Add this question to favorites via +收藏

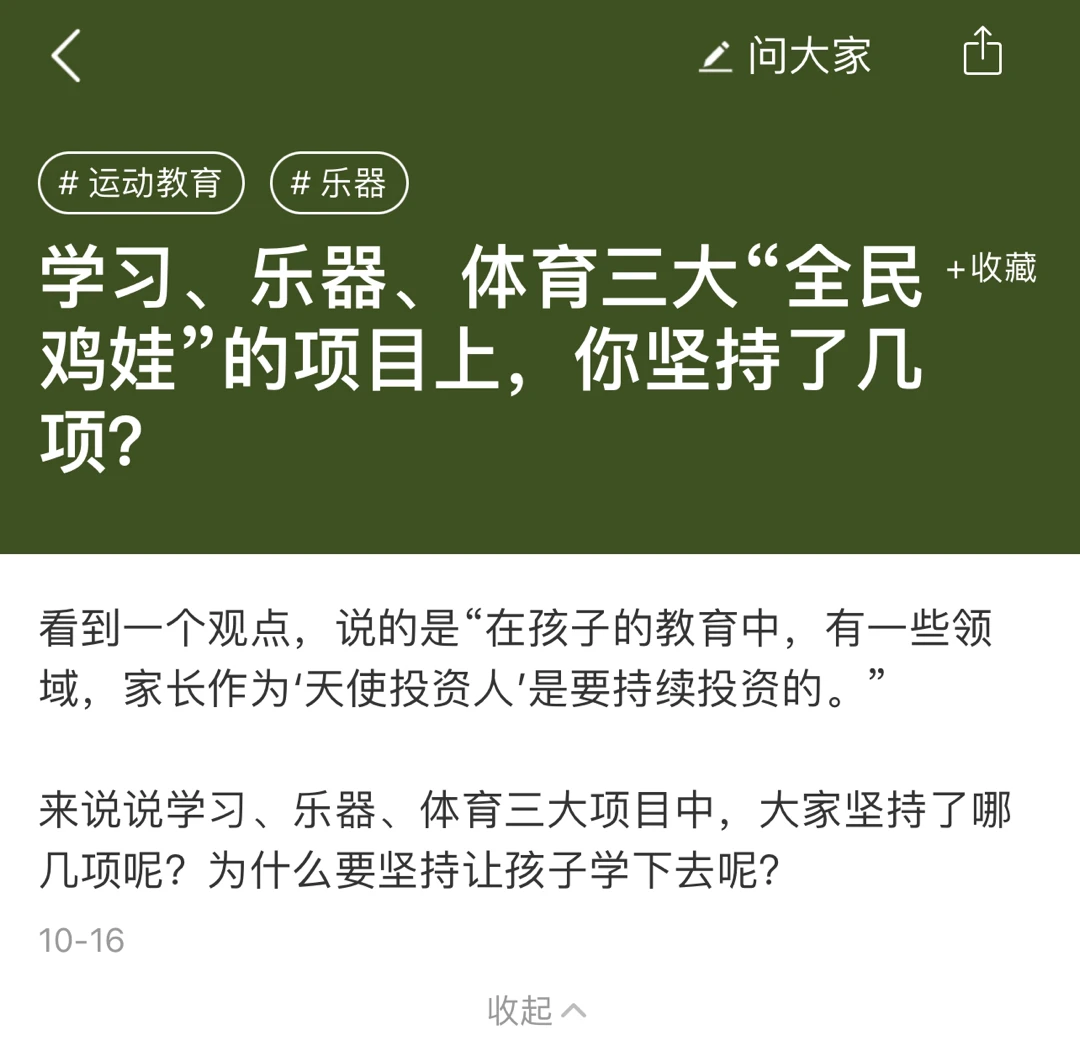tap(991, 268)
